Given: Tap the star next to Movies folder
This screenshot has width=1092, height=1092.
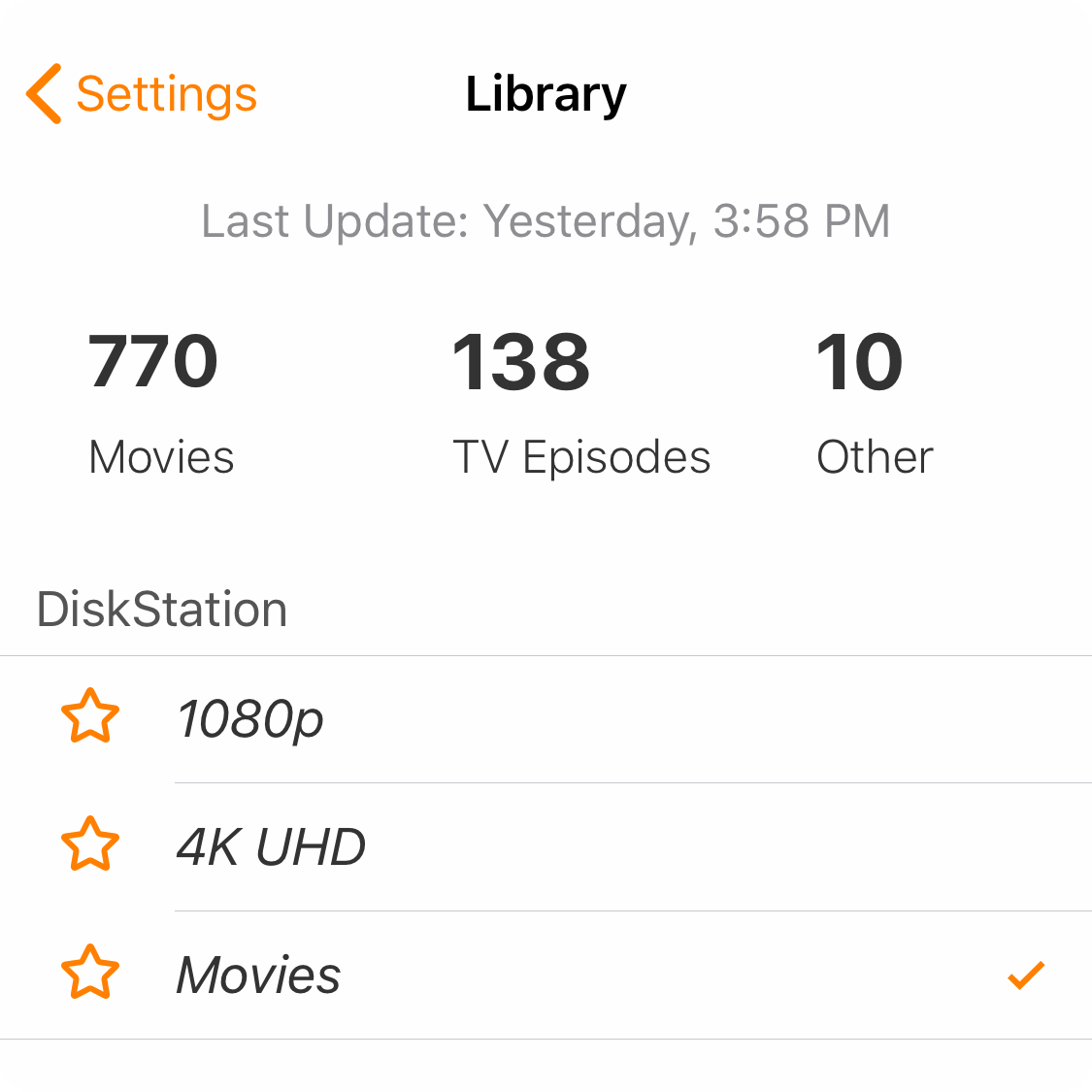Looking at the screenshot, I should click(90, 974).
